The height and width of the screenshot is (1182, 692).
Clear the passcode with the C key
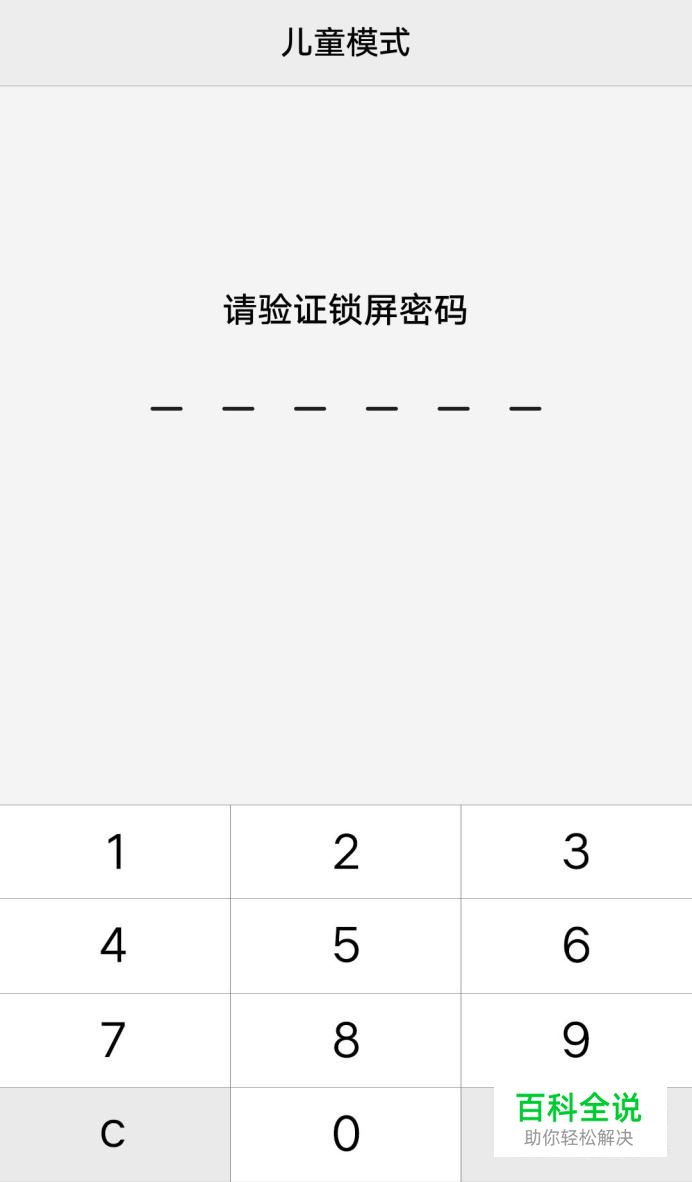coord(115,1135)
